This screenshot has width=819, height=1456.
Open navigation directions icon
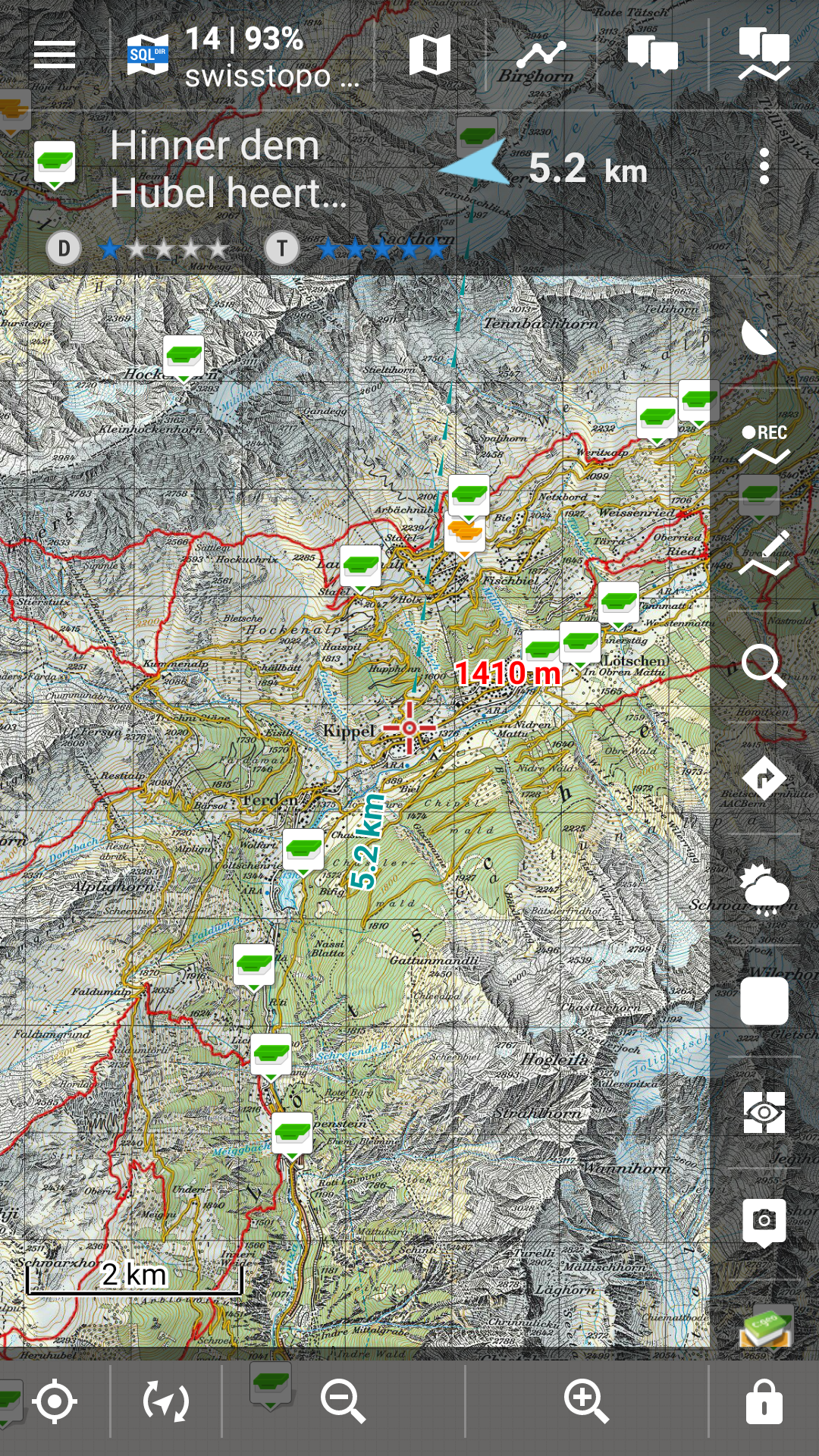(x=764, y=778)
